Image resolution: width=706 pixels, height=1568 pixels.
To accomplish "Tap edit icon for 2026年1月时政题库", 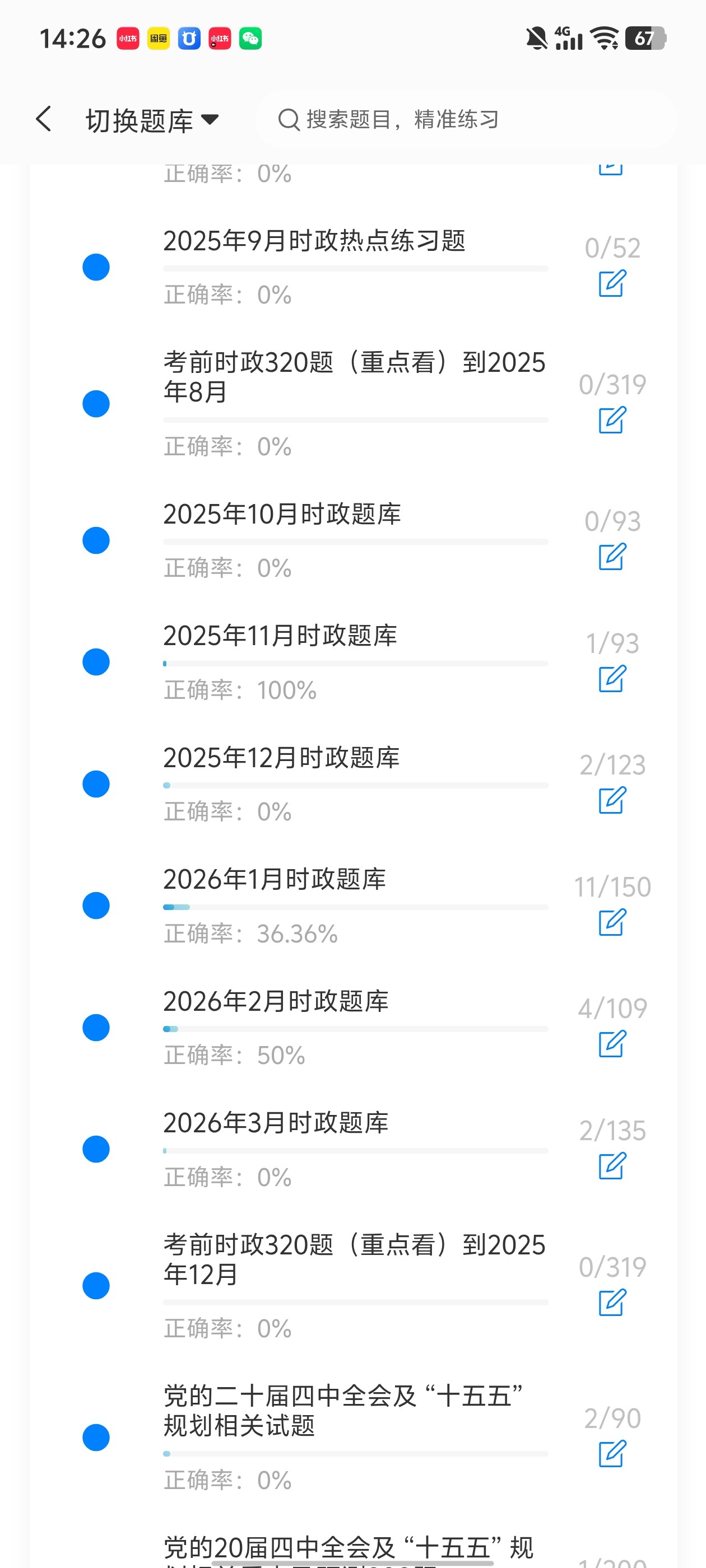I will click(x=612, y=923).
